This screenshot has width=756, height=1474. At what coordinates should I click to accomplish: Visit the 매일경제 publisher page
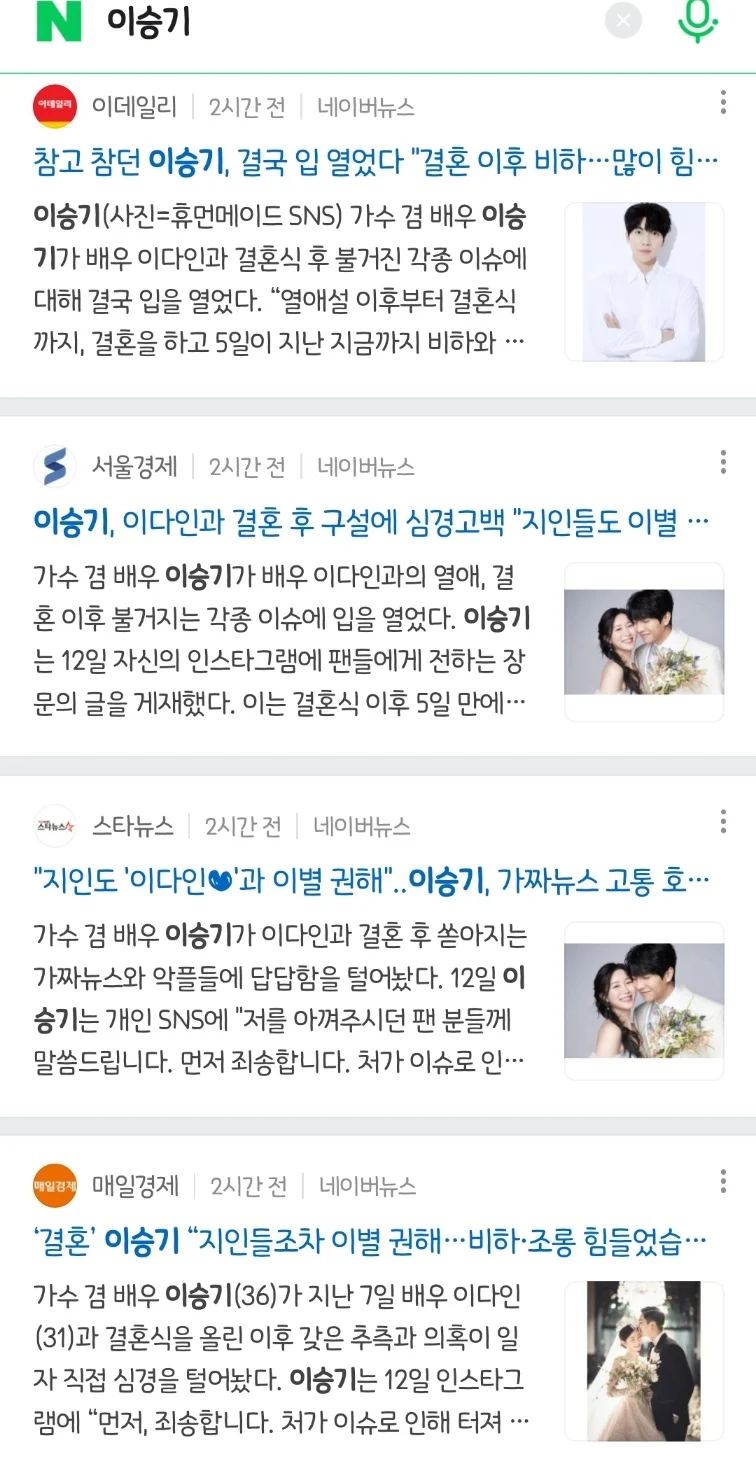(135, 1187)
